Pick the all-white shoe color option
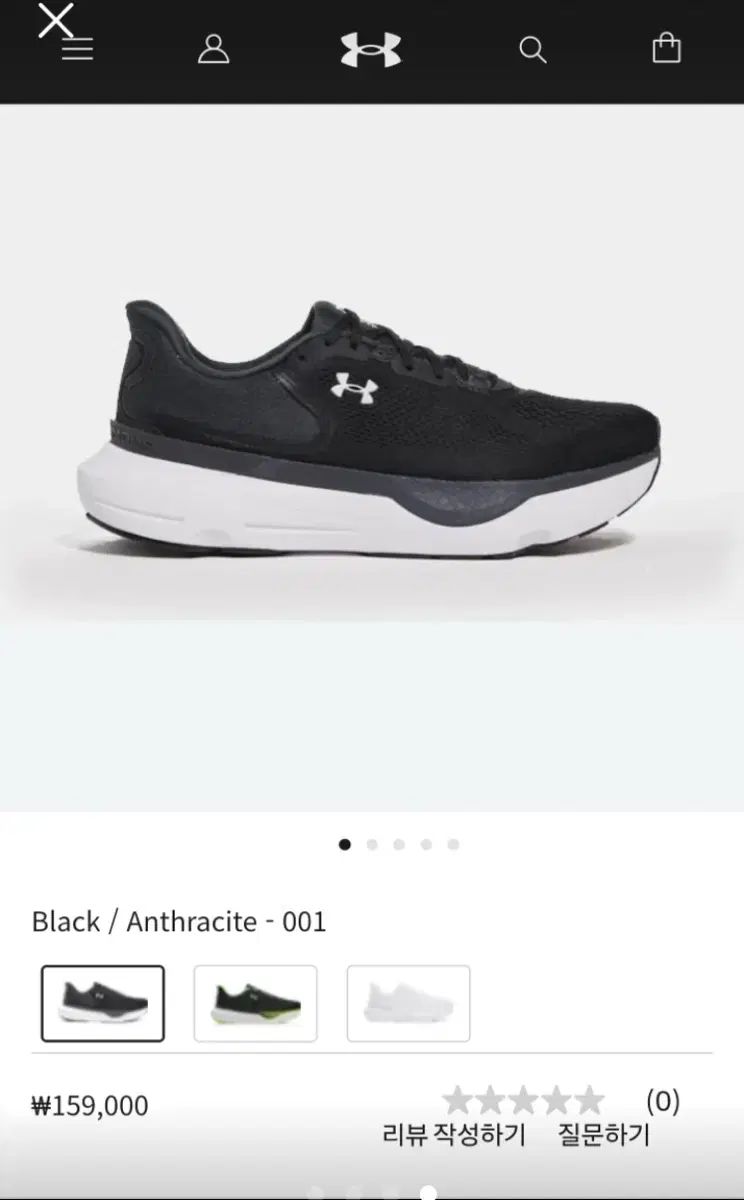 coord(408,1003)
